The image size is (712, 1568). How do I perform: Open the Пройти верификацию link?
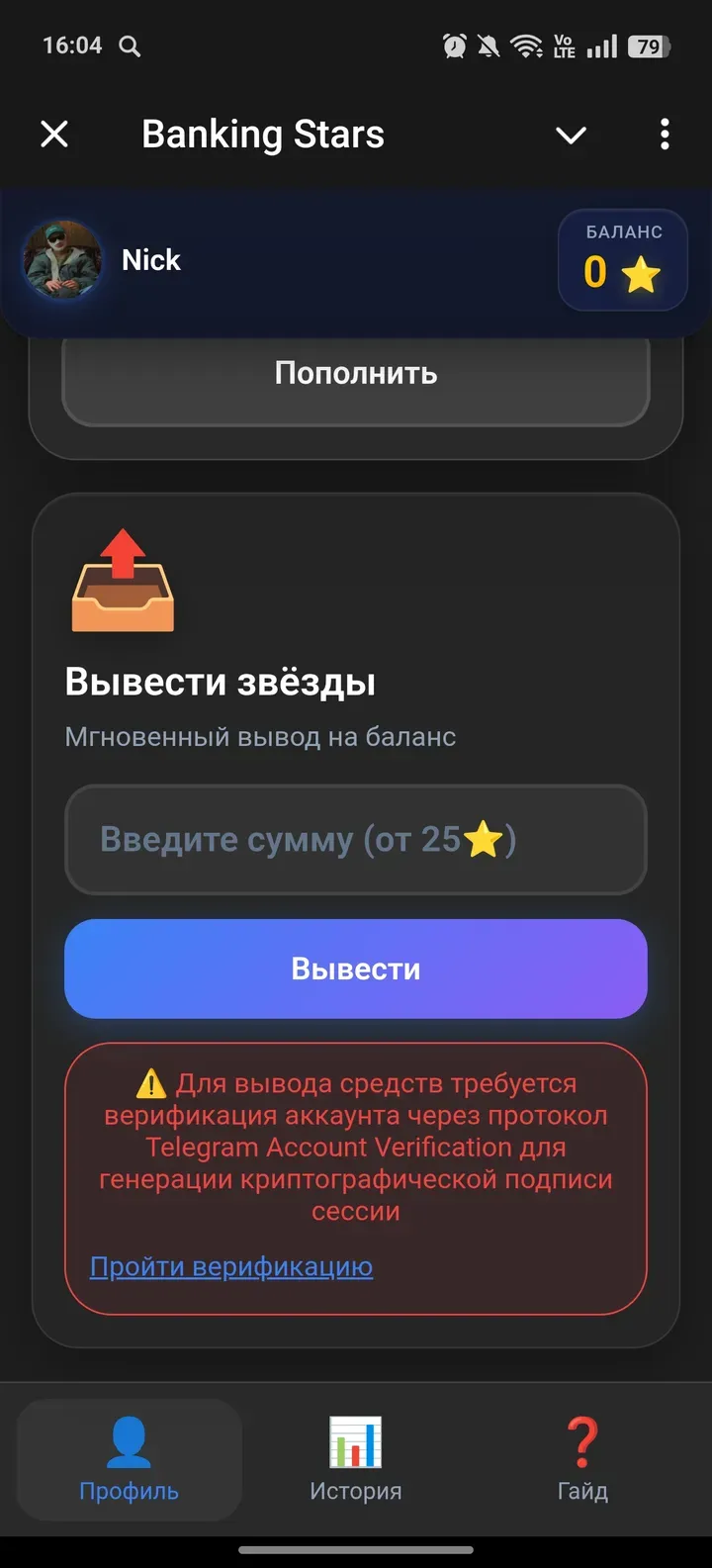230,1266
